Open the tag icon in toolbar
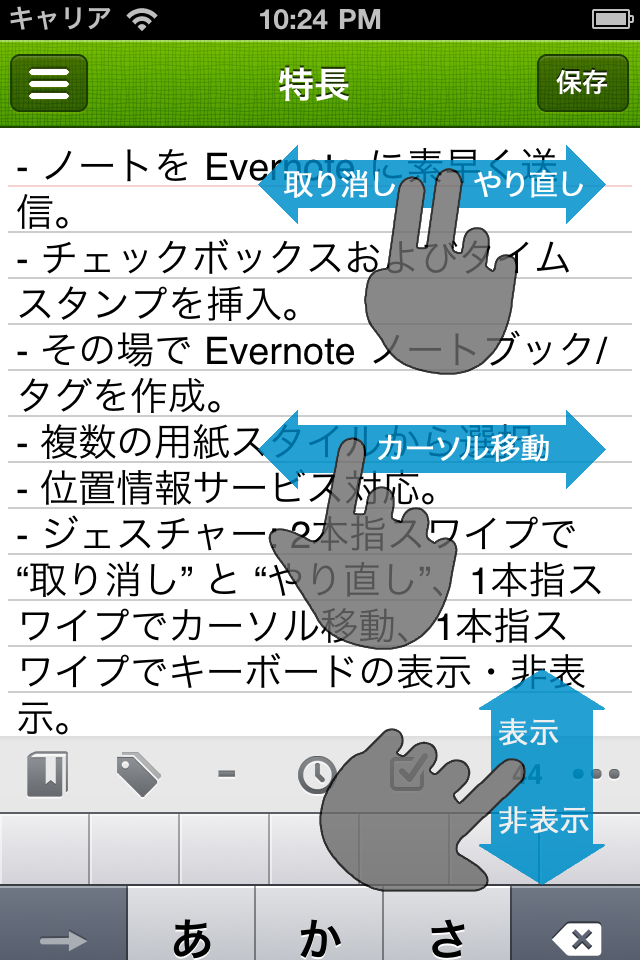The height and width of the screenshot is (960, 640). (139, 773)
